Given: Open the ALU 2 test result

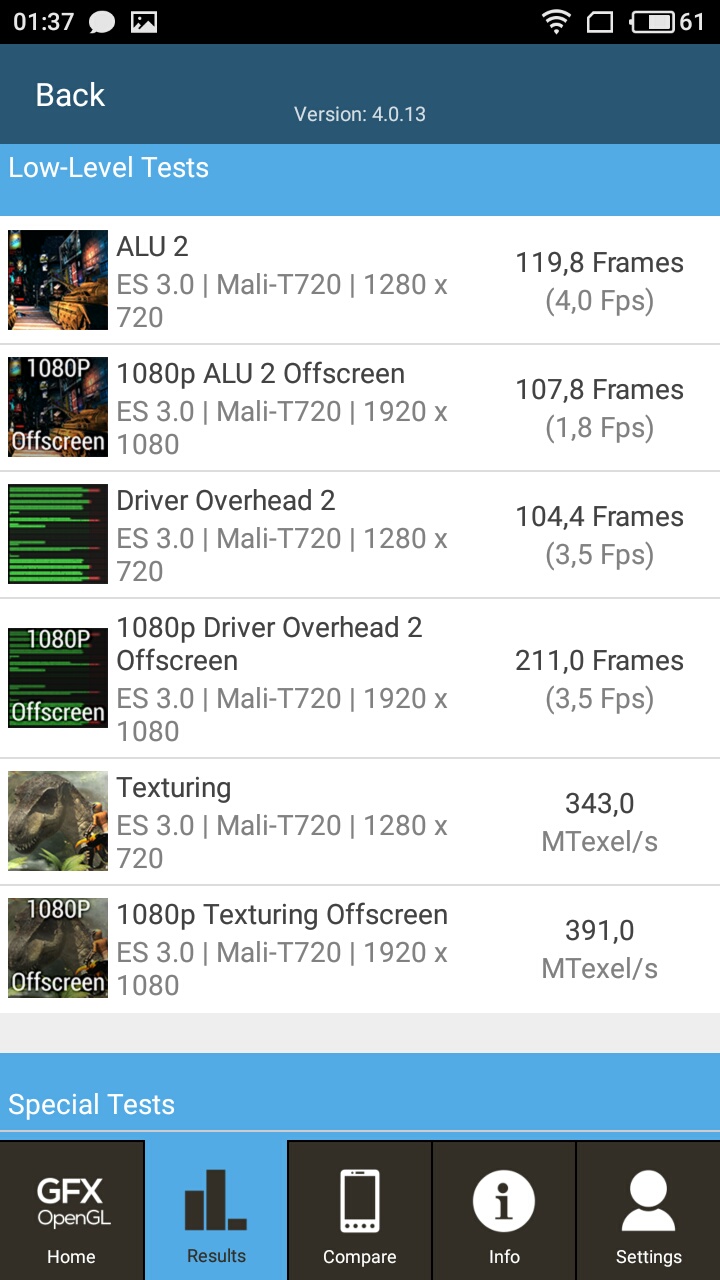Looking at the screenshot, I should click(360, 281).
